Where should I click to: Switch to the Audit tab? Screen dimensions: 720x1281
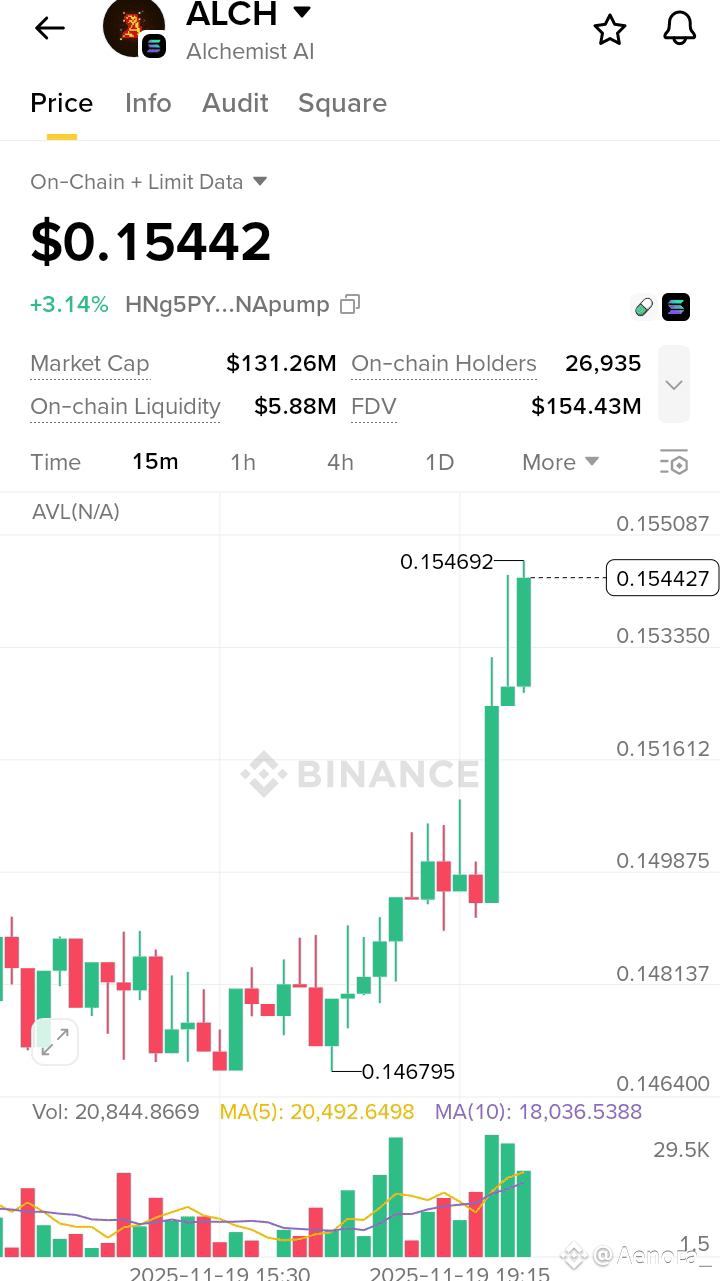(x=235, y=103)
